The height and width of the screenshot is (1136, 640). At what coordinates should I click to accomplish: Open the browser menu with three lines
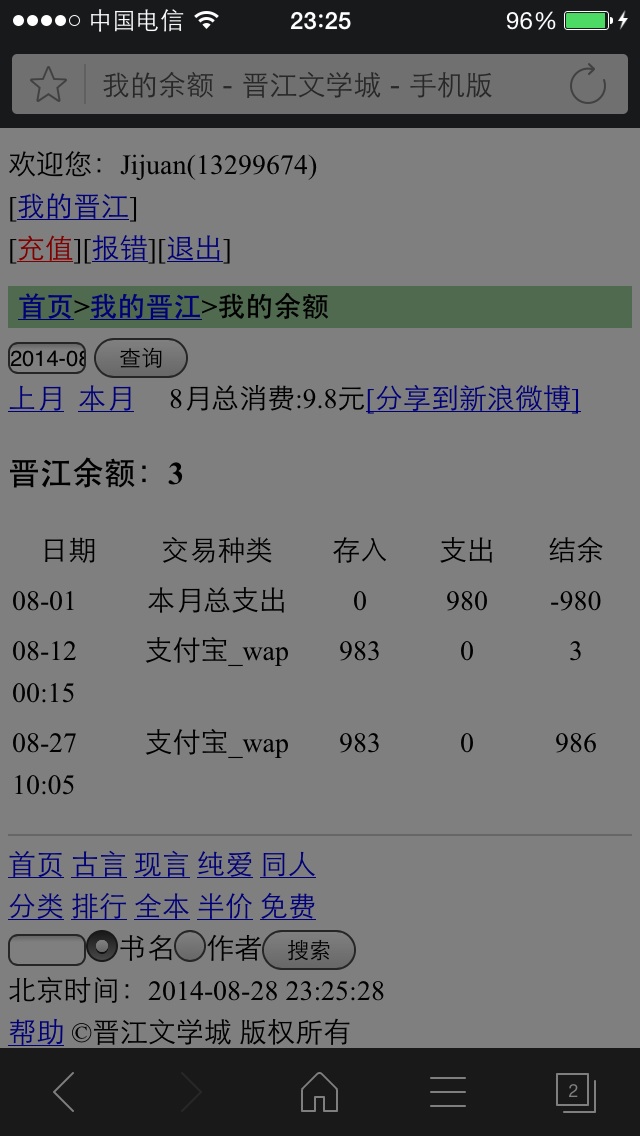pos(448,1092)
